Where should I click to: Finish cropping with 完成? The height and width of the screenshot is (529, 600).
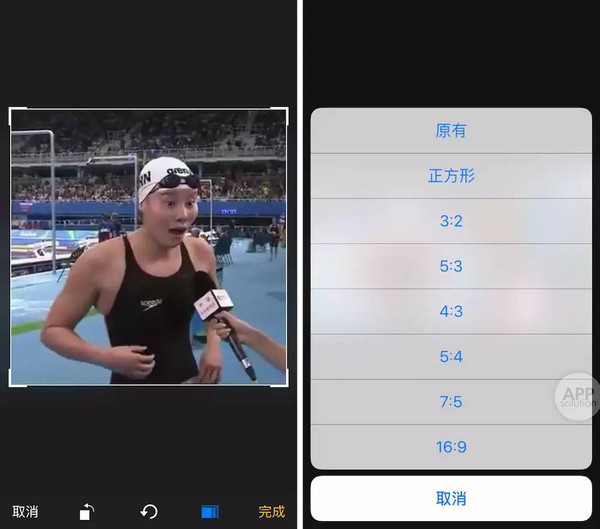[272, 512]
